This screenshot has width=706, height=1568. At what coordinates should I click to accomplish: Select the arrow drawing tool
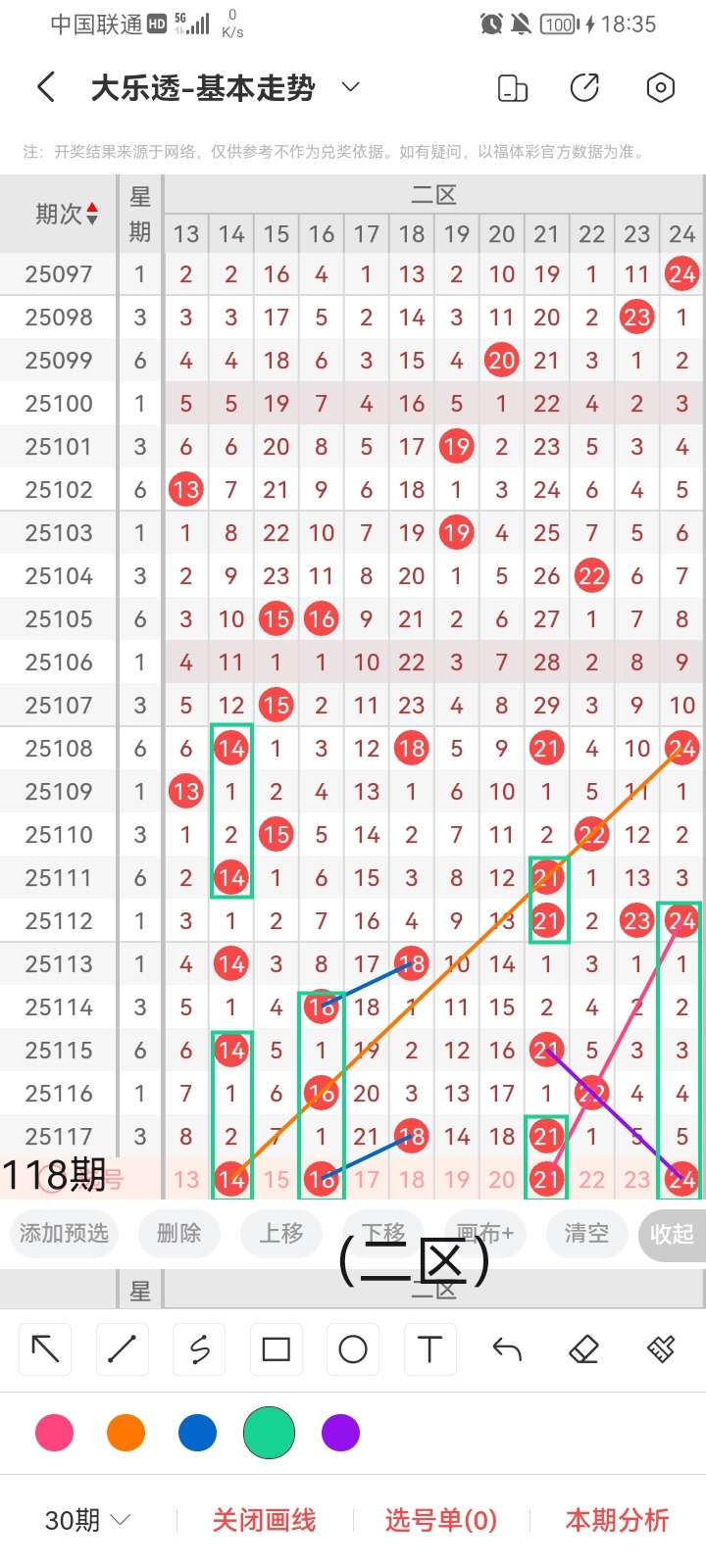click(45, 1349)
